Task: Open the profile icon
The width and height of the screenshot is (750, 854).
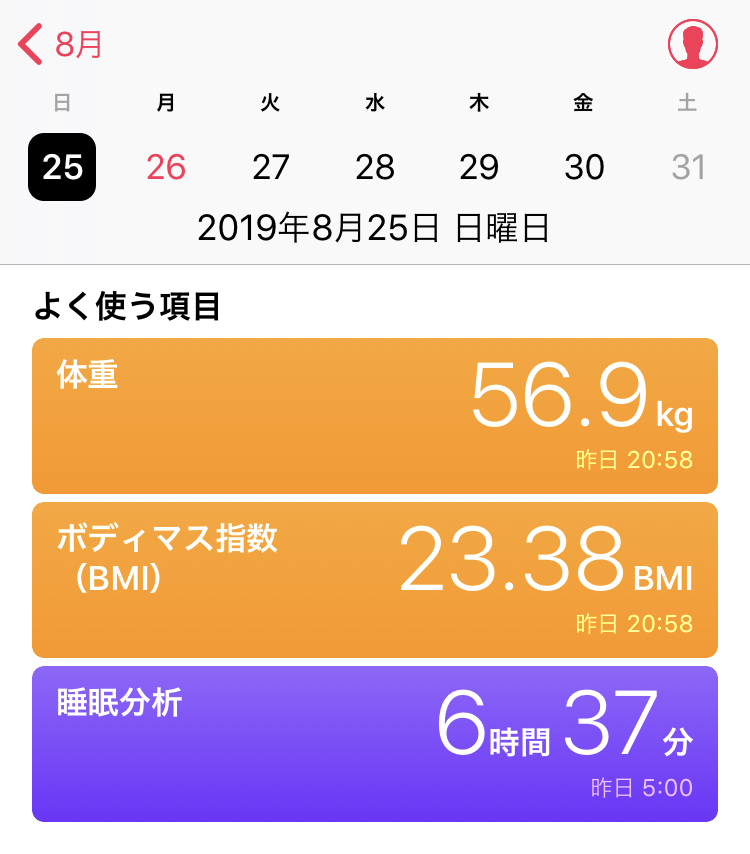Action: click(x=692, y=45)
